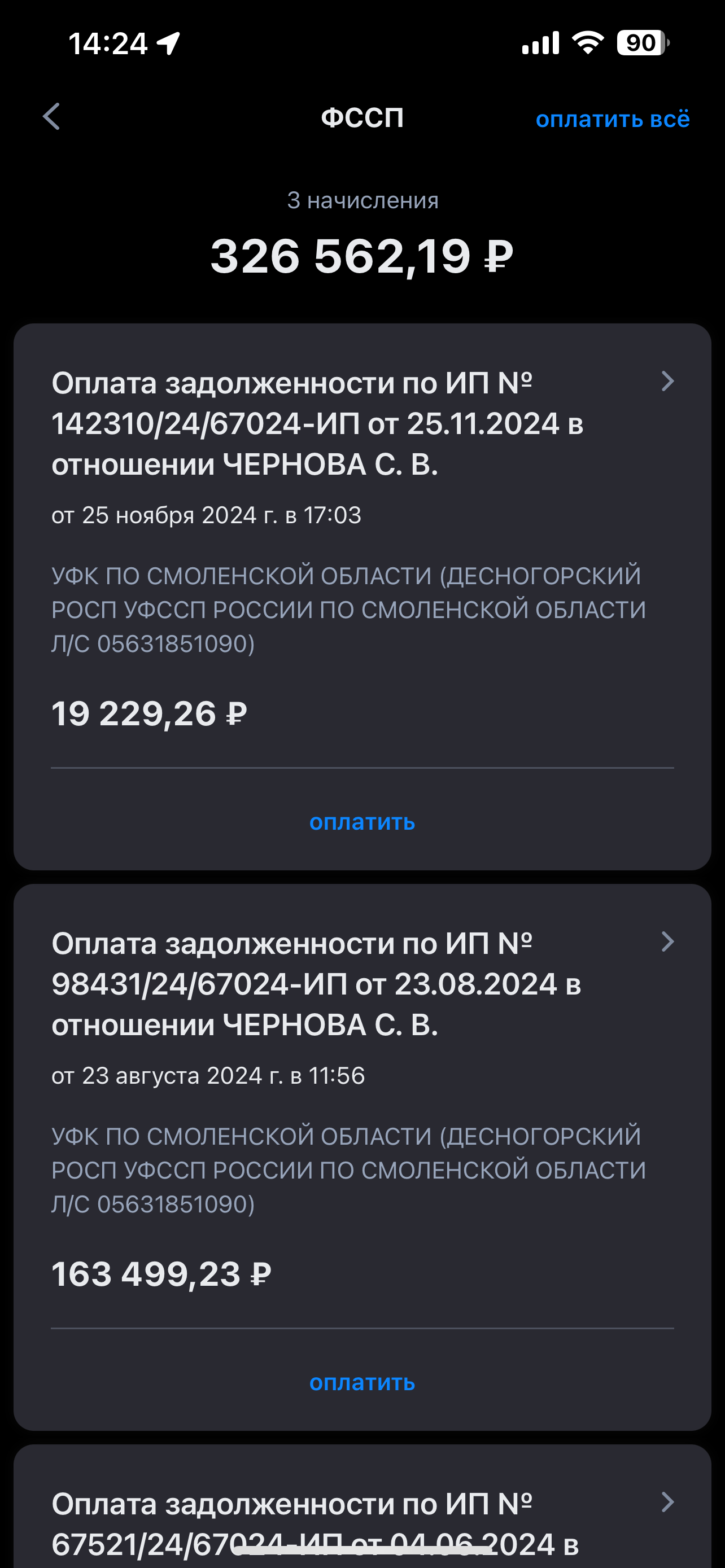Tap the total amount 326 562,19 ₽
The height and width of the screenshot is (1568, 725).
pos(361,256)
